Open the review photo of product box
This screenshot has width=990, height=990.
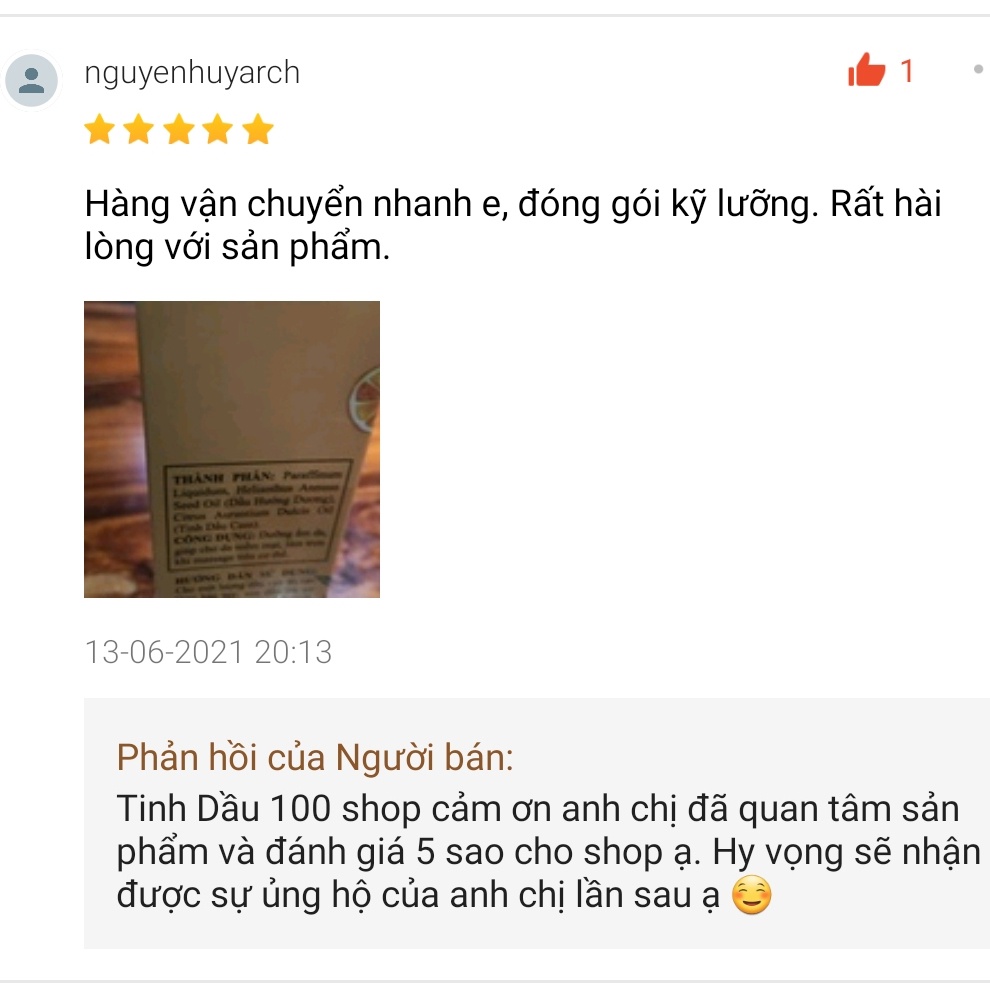tap(232, 449)
